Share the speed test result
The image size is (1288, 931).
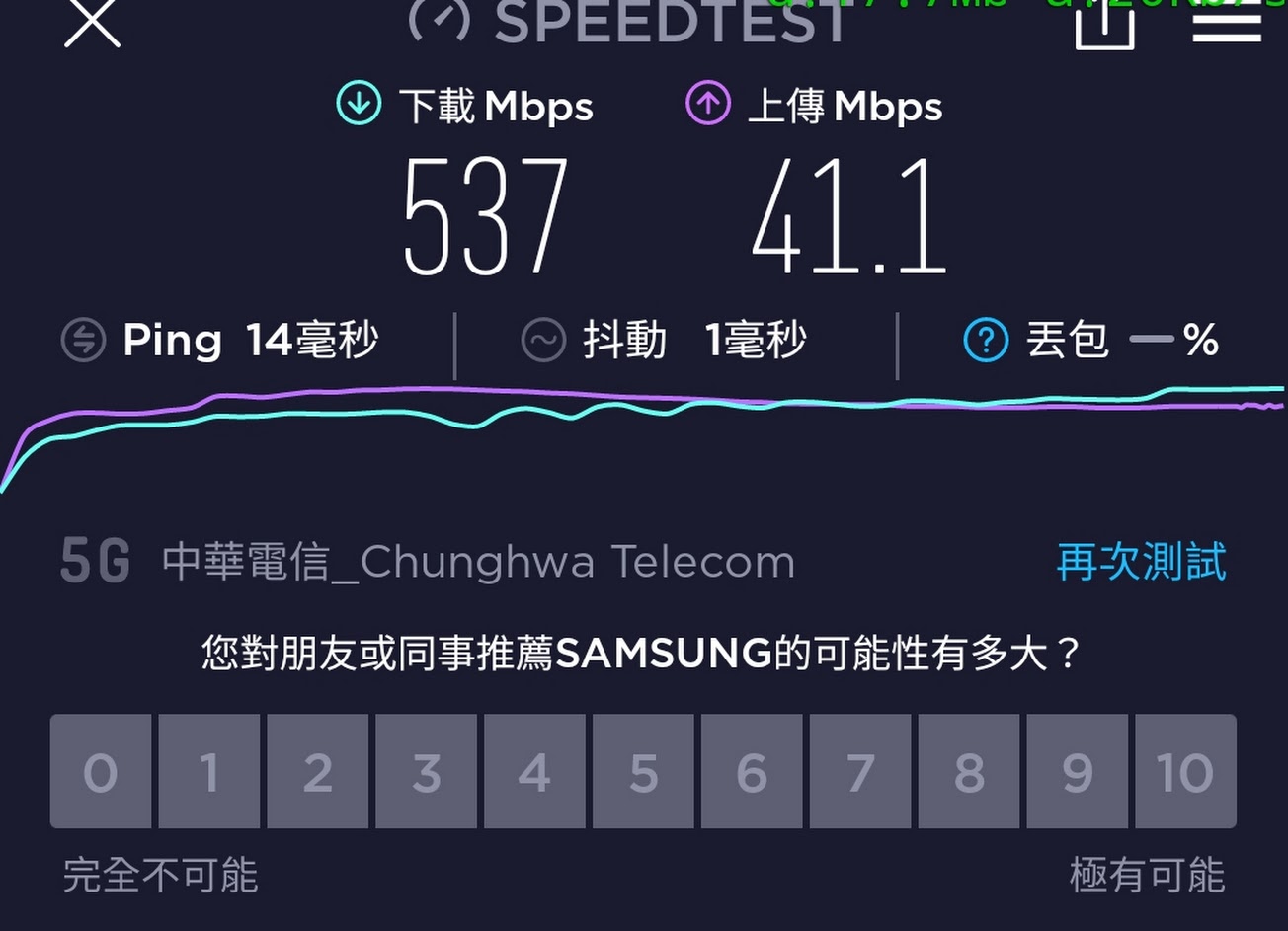1104,22
